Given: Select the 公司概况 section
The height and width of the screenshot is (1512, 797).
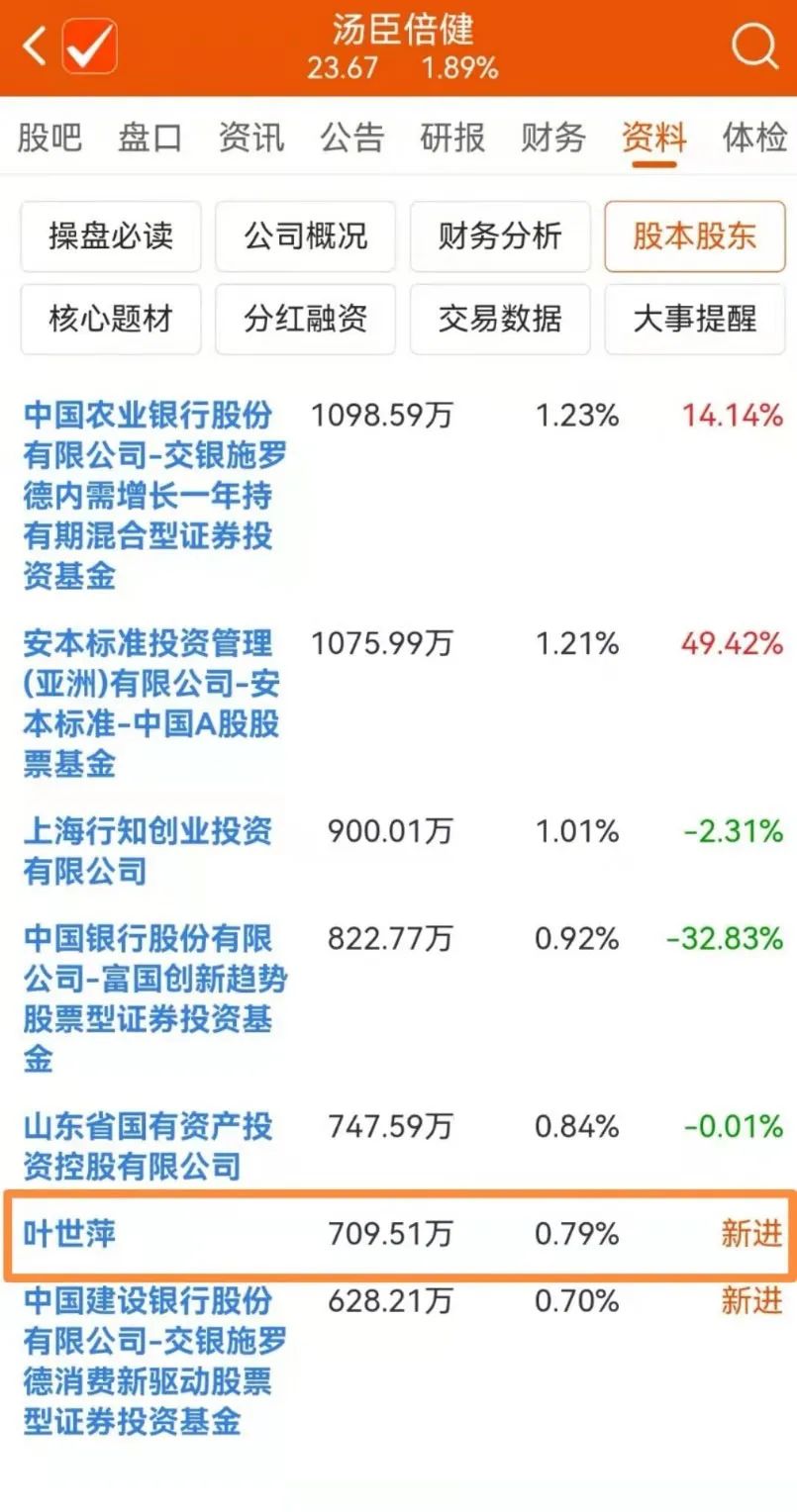Looking at the screenshot, I should (305, 236).
